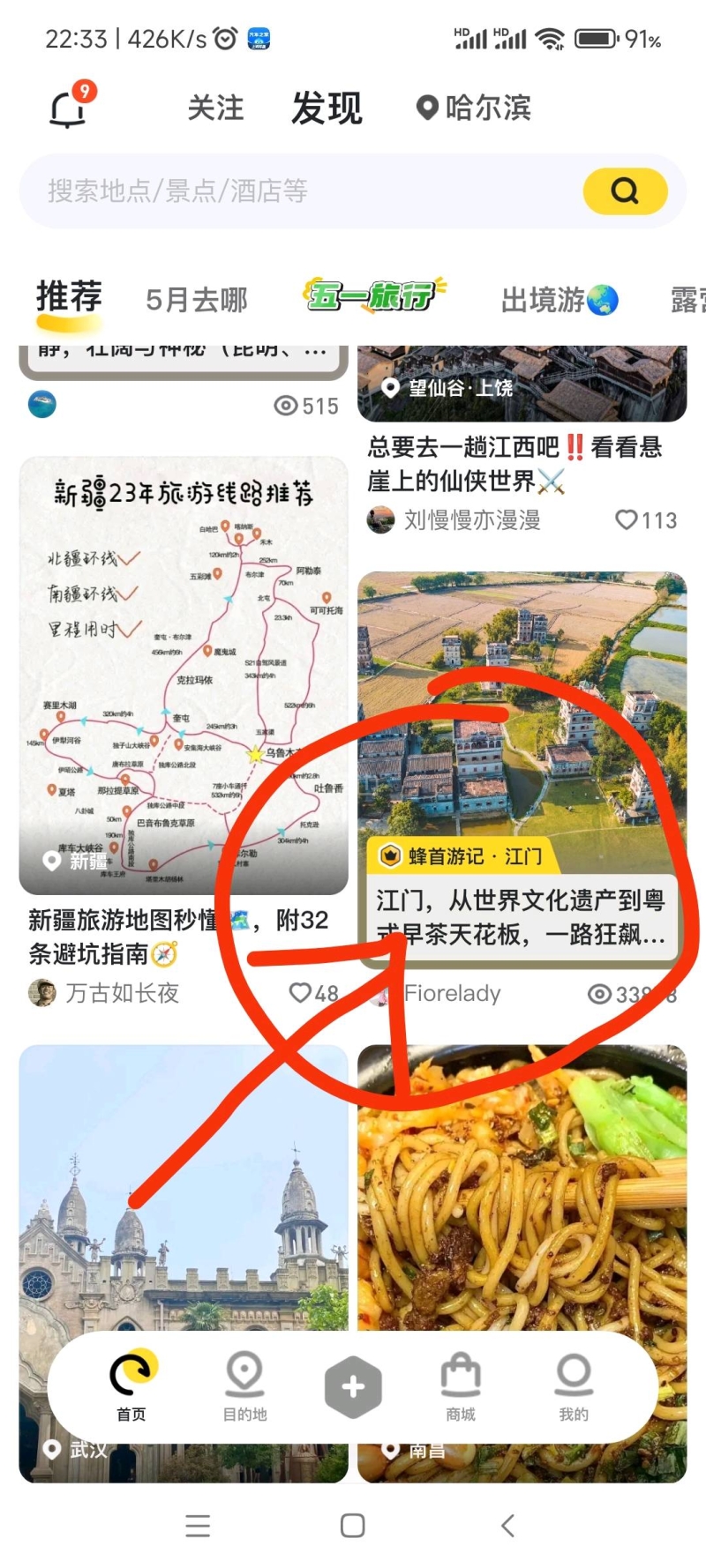The width and height of the screenshot is (706, 1568).
Task: Switch to the 我的 tab
Action: click(574, 1386)
